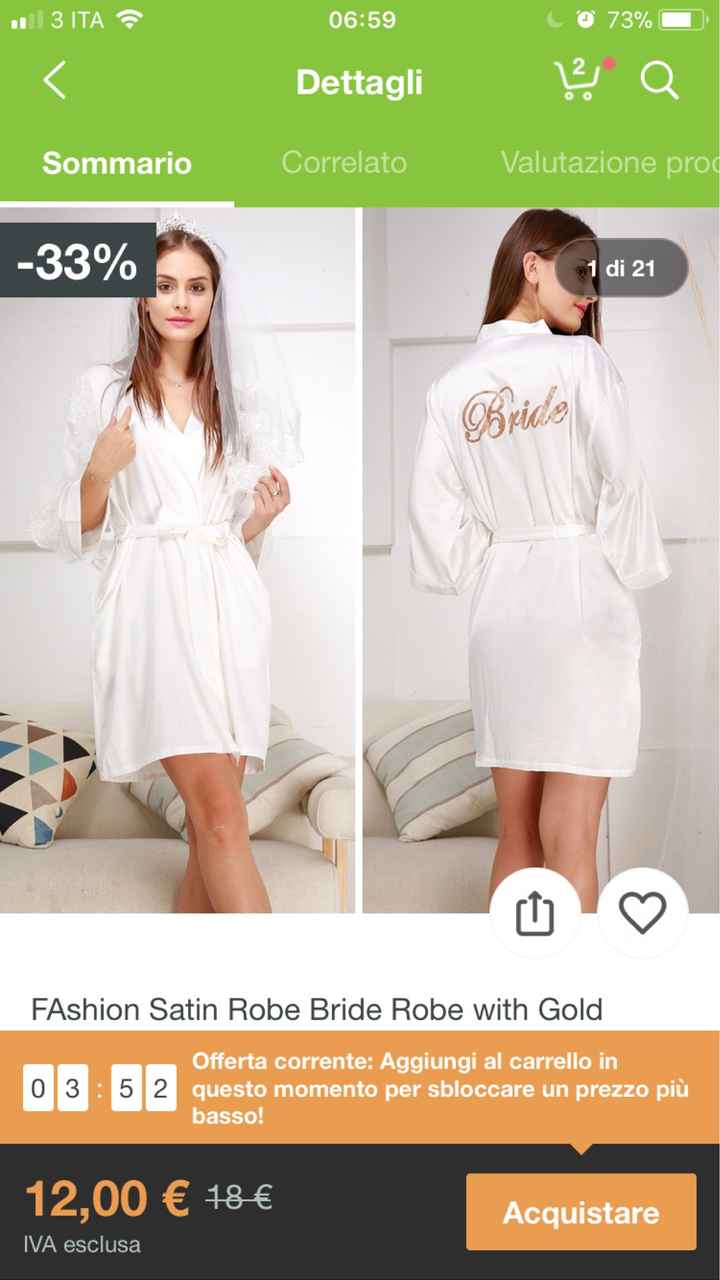Select the Sommario tab
This screenshot has width=720, height=1280.
pyautogui.click(x=117, y=163)
